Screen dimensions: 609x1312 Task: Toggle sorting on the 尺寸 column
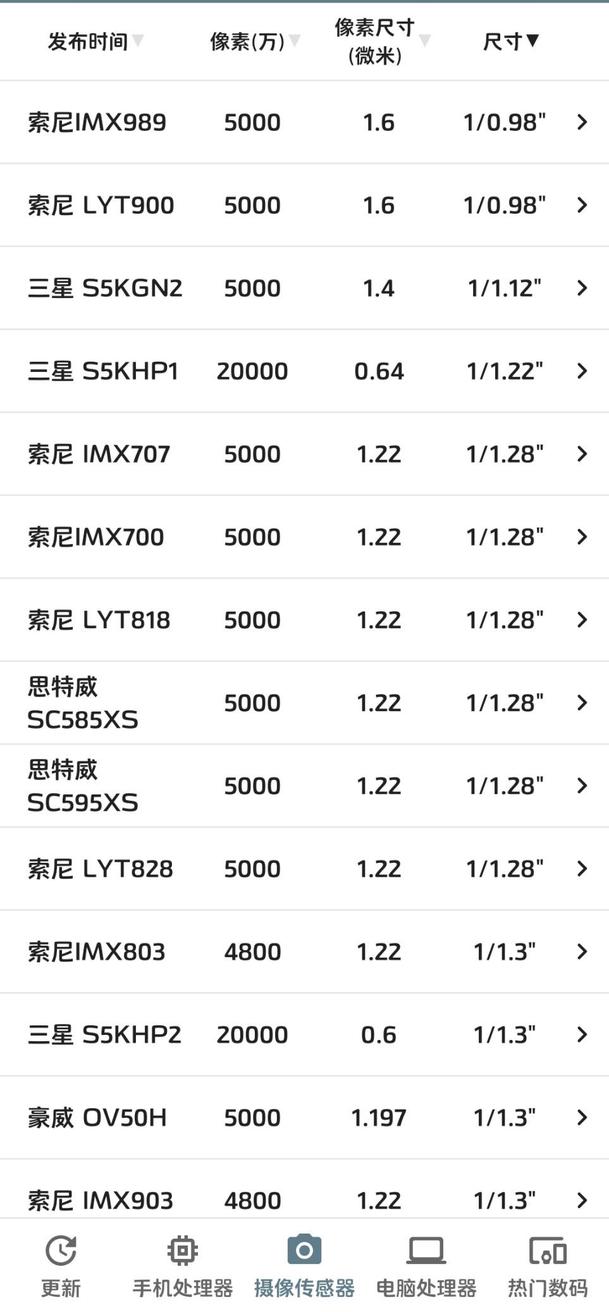coord(511,41)
